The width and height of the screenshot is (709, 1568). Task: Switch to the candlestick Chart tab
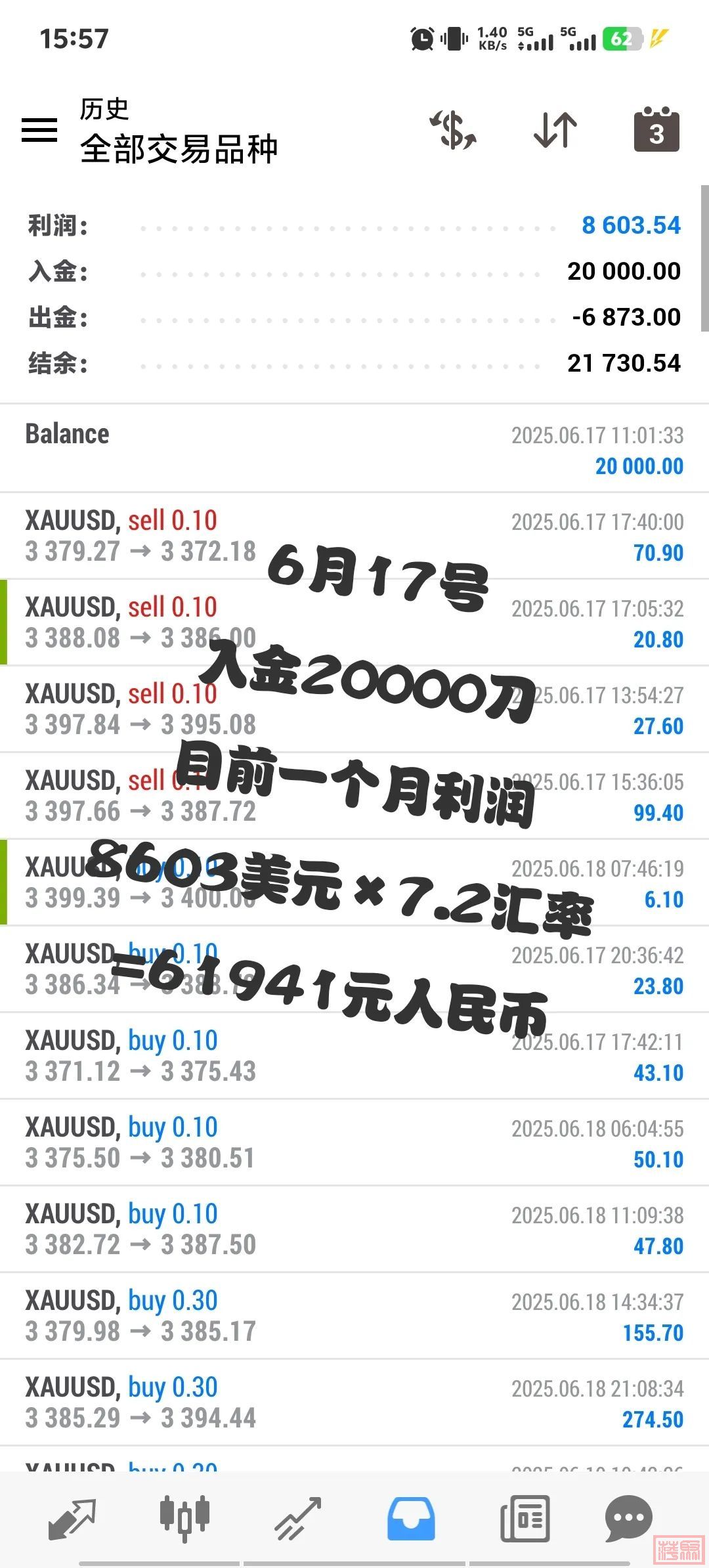point(184,1519)
